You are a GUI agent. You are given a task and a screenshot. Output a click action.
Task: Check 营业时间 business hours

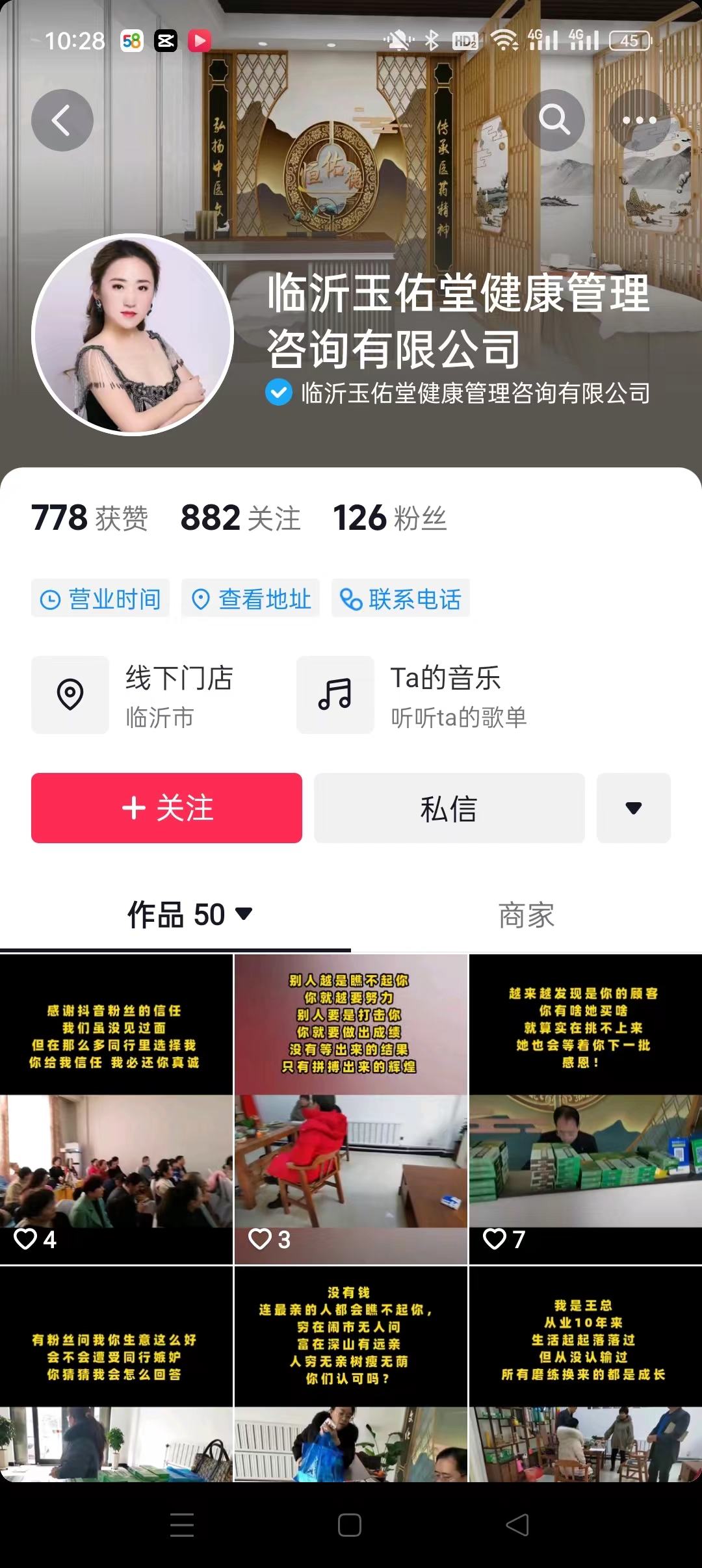(x=101, y=598)
